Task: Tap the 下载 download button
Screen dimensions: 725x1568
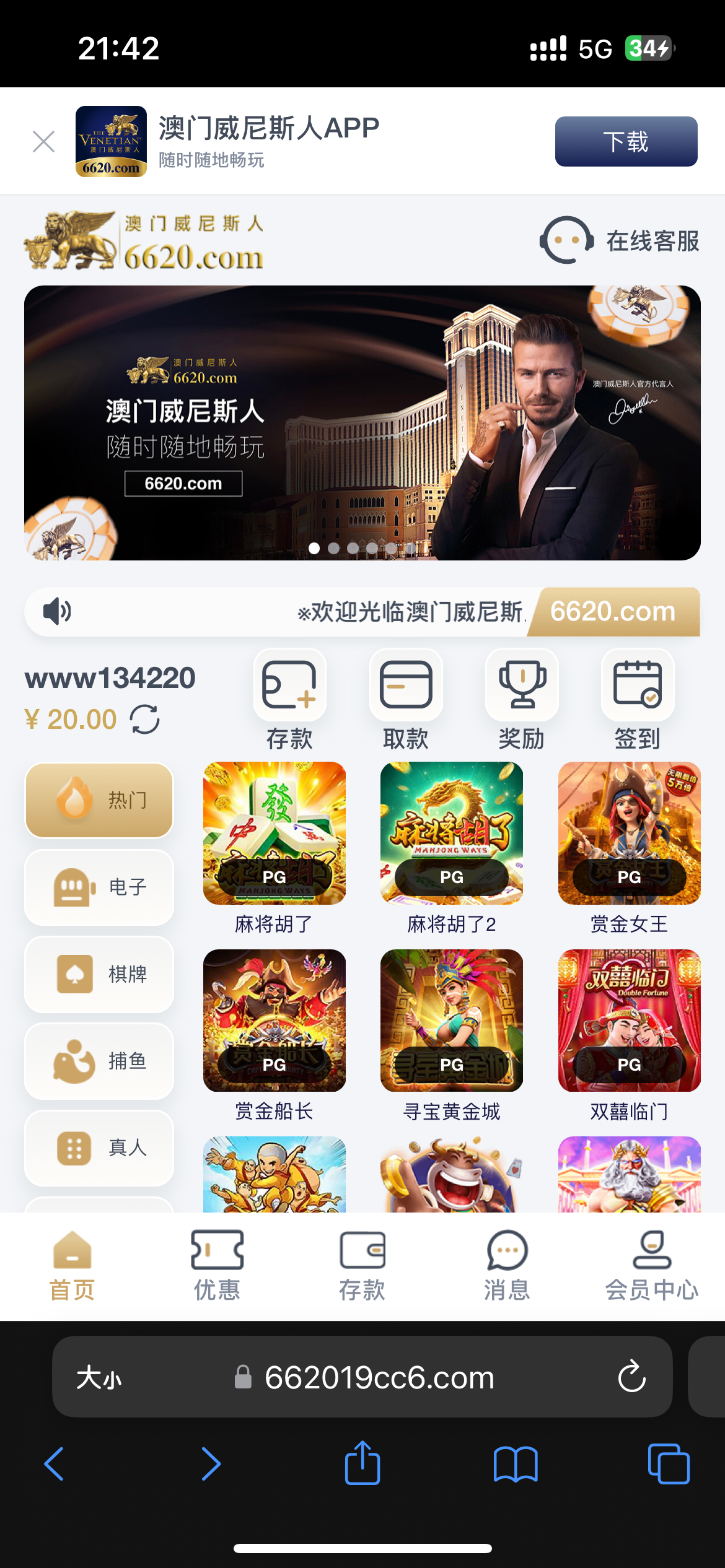Action: (x=626, y=141)
